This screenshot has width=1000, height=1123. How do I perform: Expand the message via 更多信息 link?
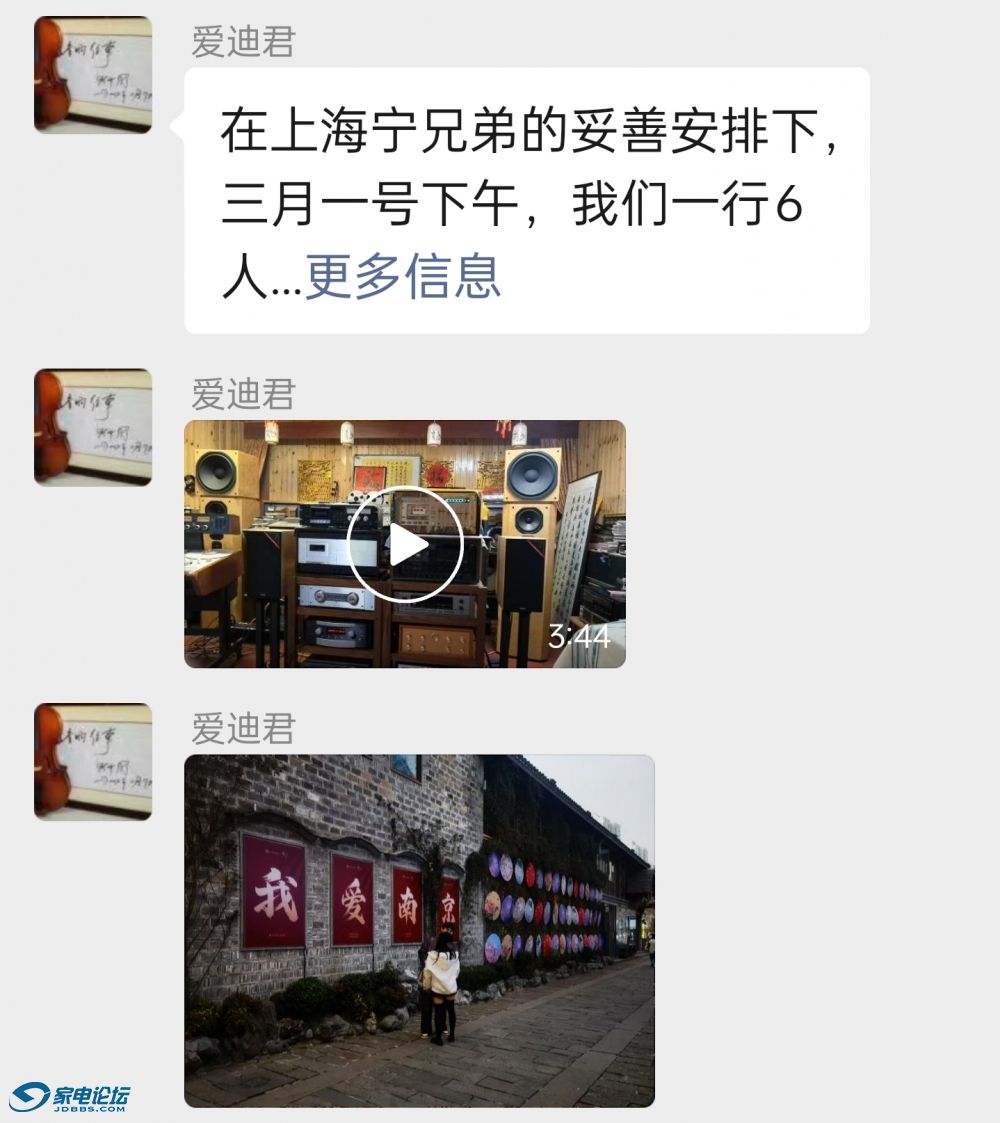pos(402,277)
